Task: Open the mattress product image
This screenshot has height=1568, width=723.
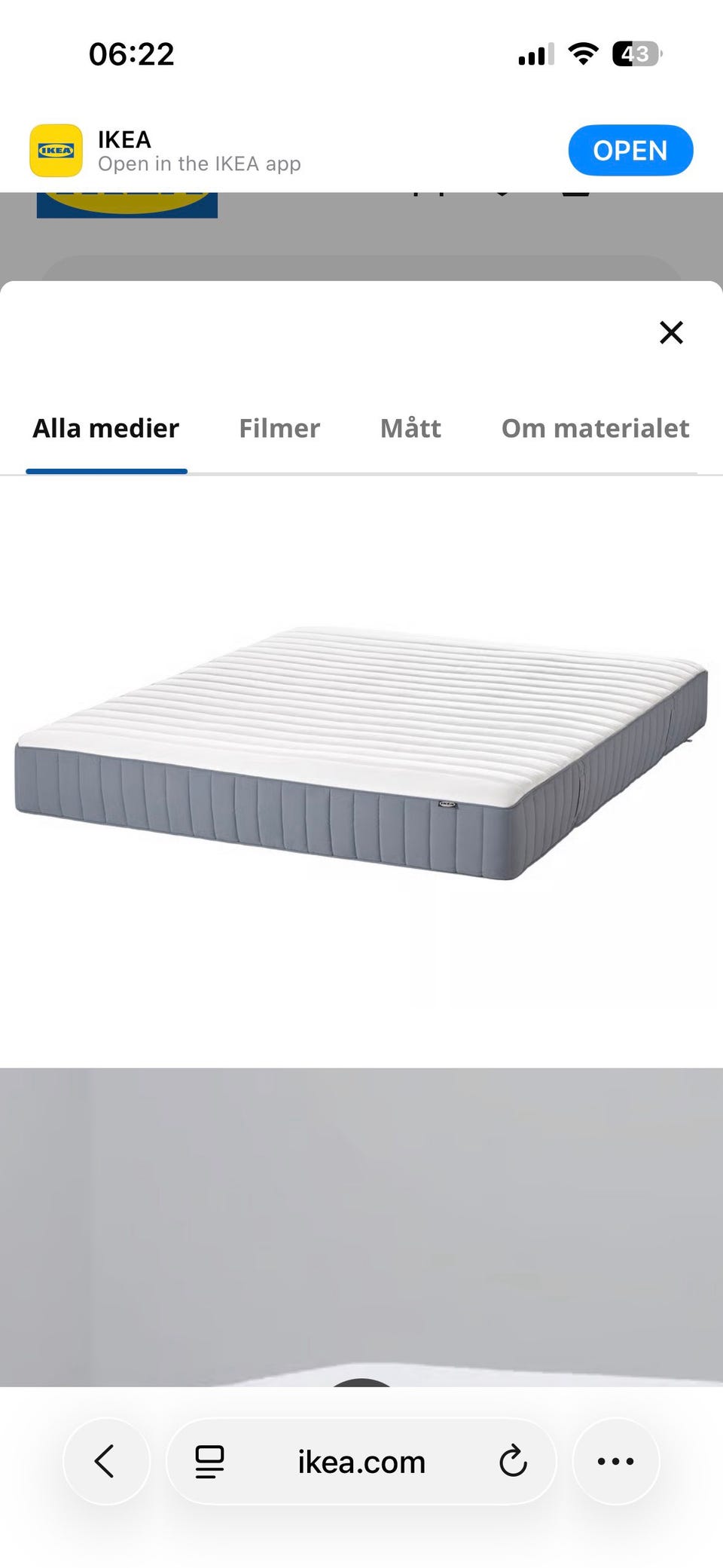Action: coord(361,753)
